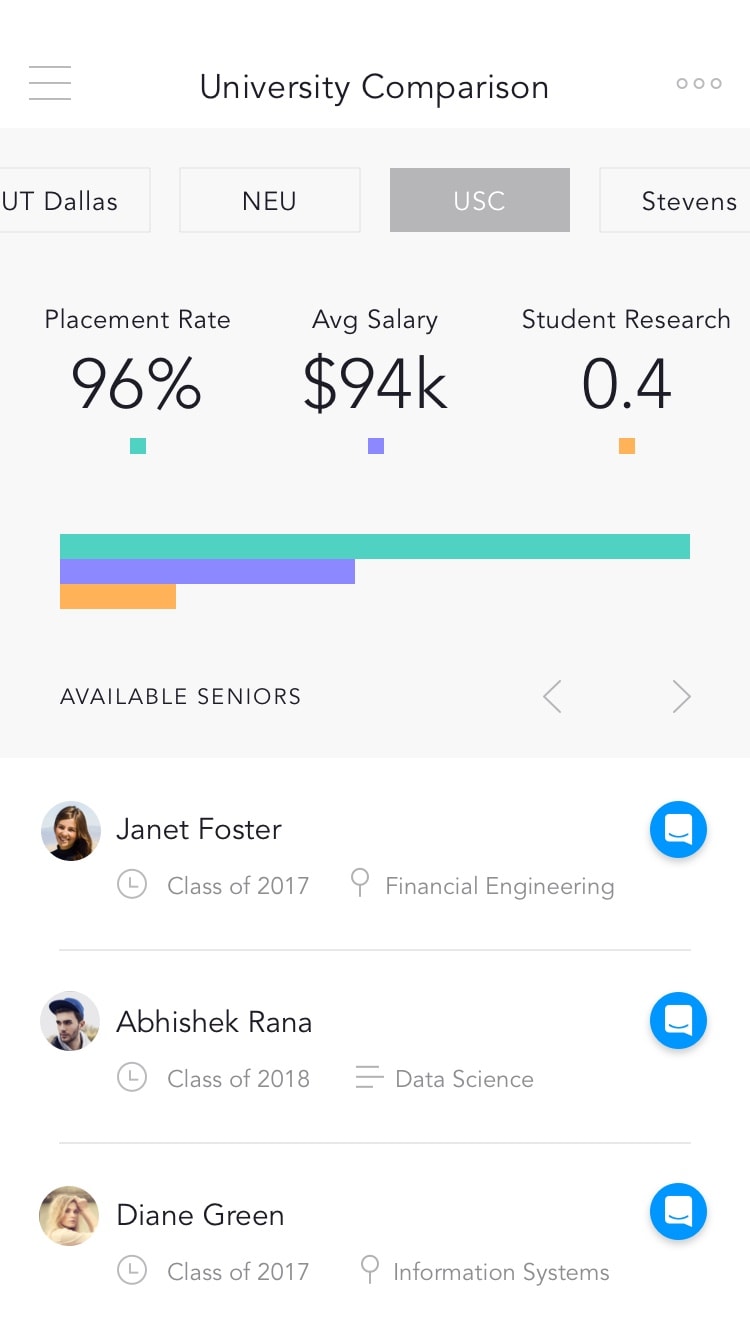Open Janet Foster's profile row
This screenshot has width=750, height=1334.
(375, 854)
